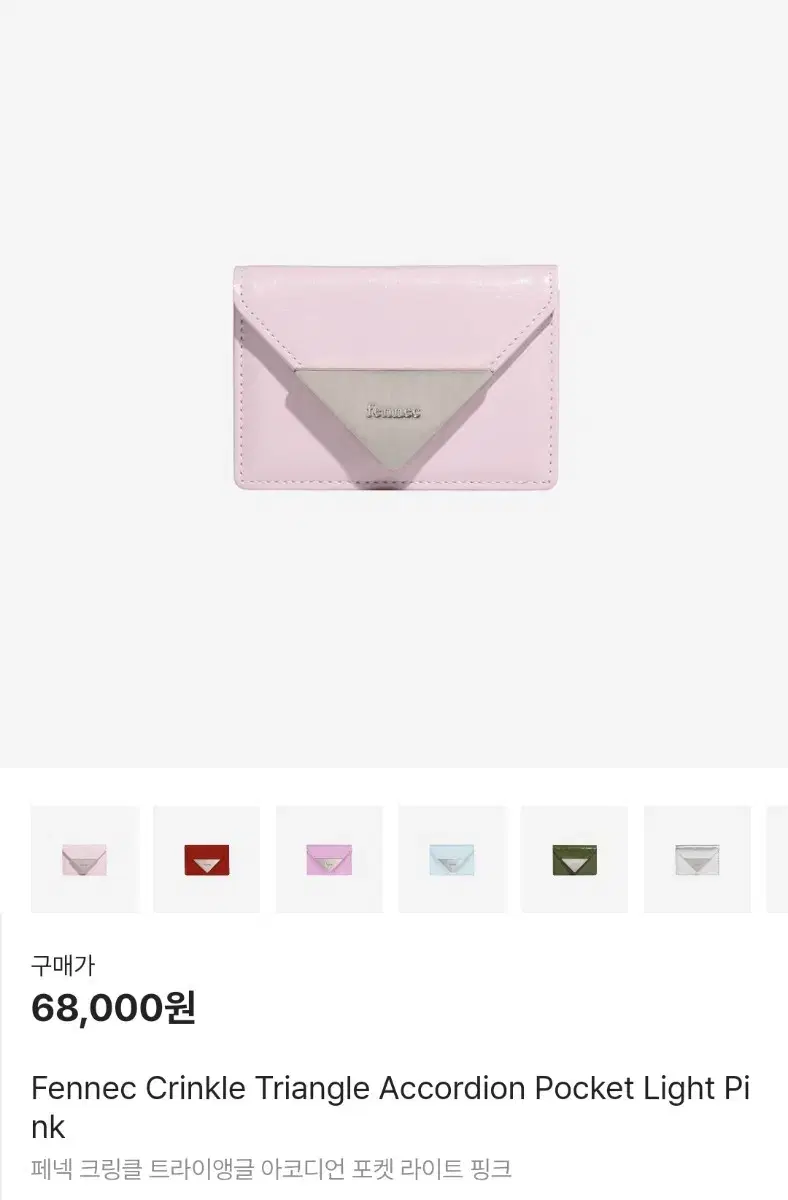The width and height of the screenshot is (788, 1200).
Task: Select the silver wallet thumbnail
Action: coord(697,859)
